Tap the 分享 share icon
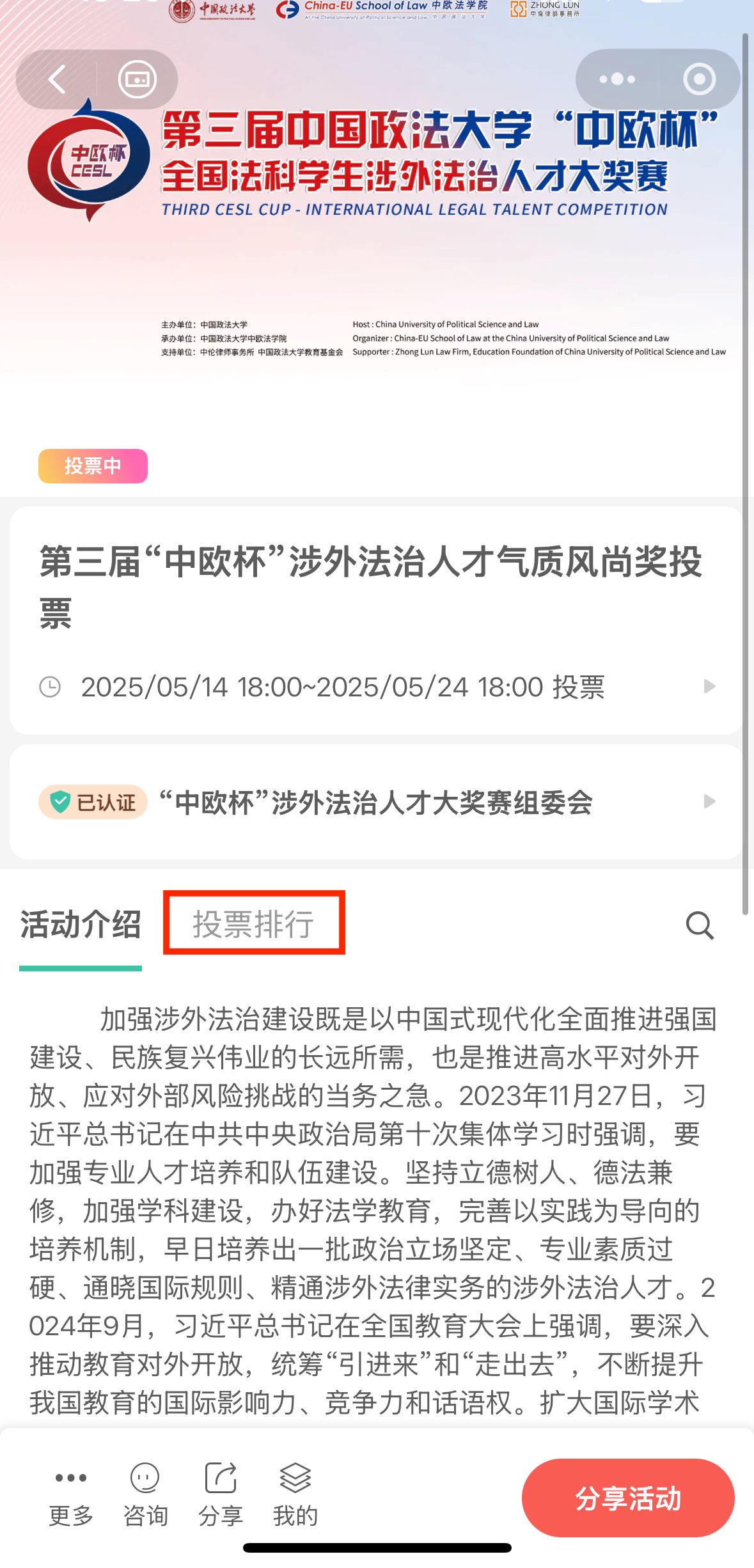Screen dimensions: 754x1568 tap(221, 1494)
